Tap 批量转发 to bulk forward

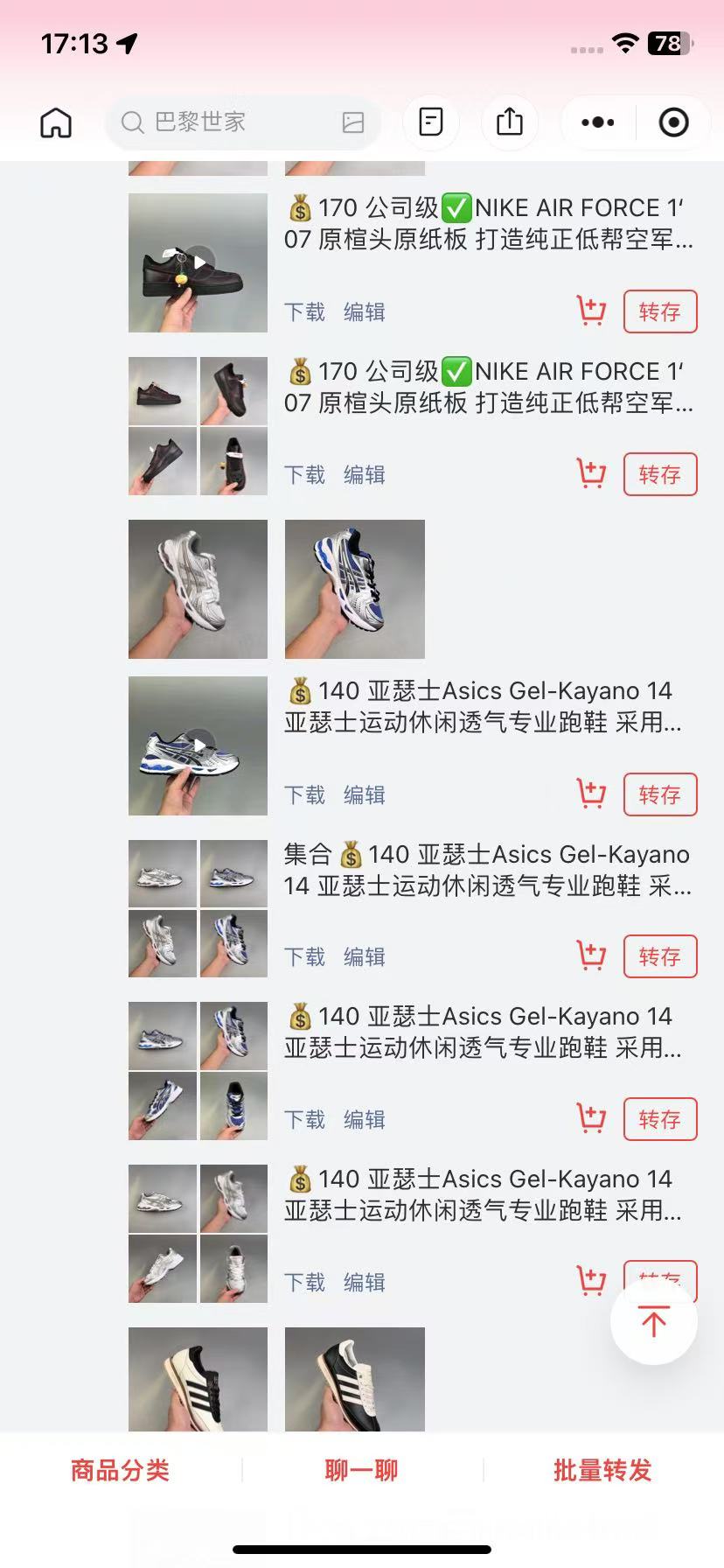602,1470
